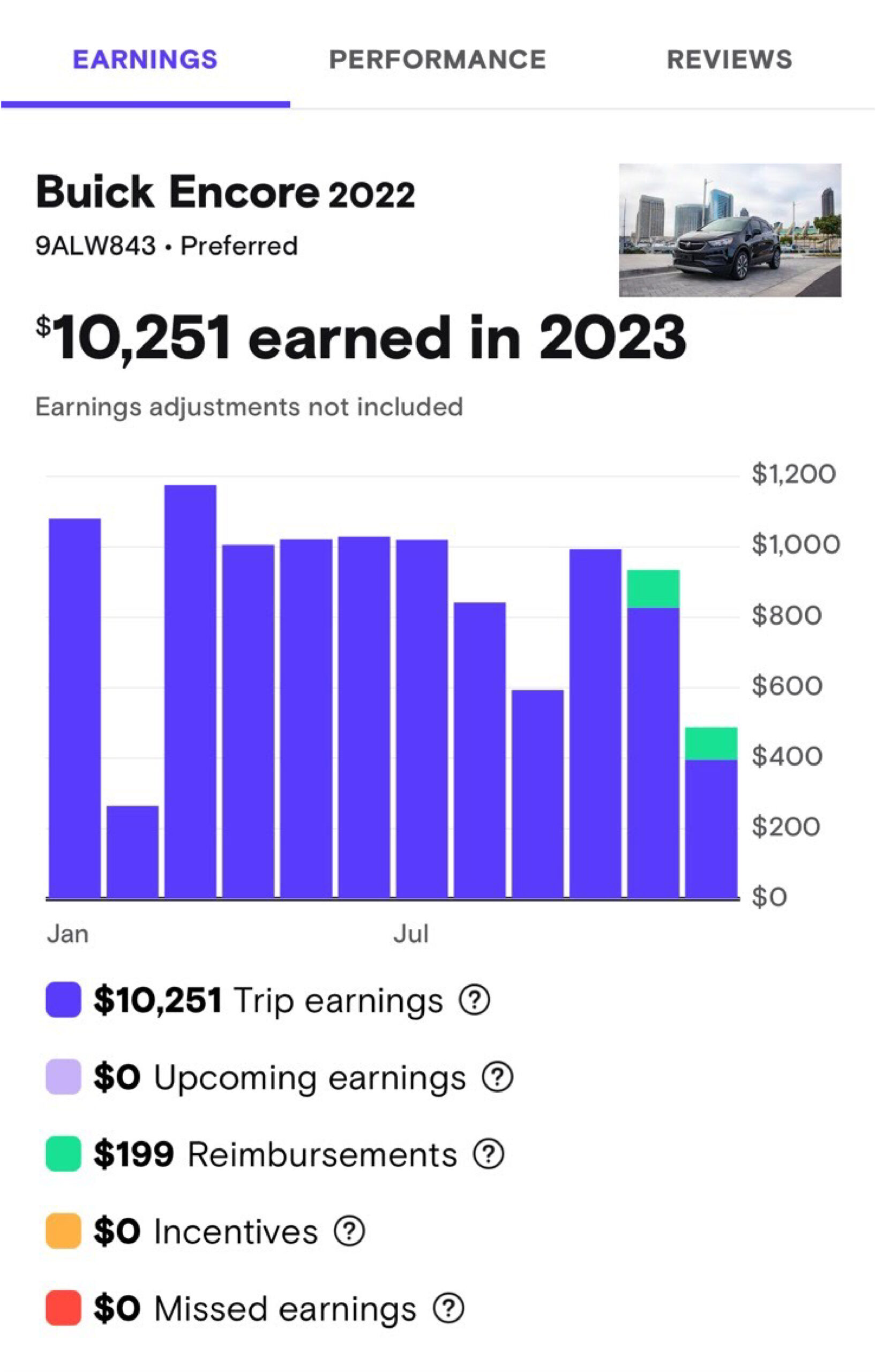Explain Reimbursements via its question mark

click(x=489, y=1154)
